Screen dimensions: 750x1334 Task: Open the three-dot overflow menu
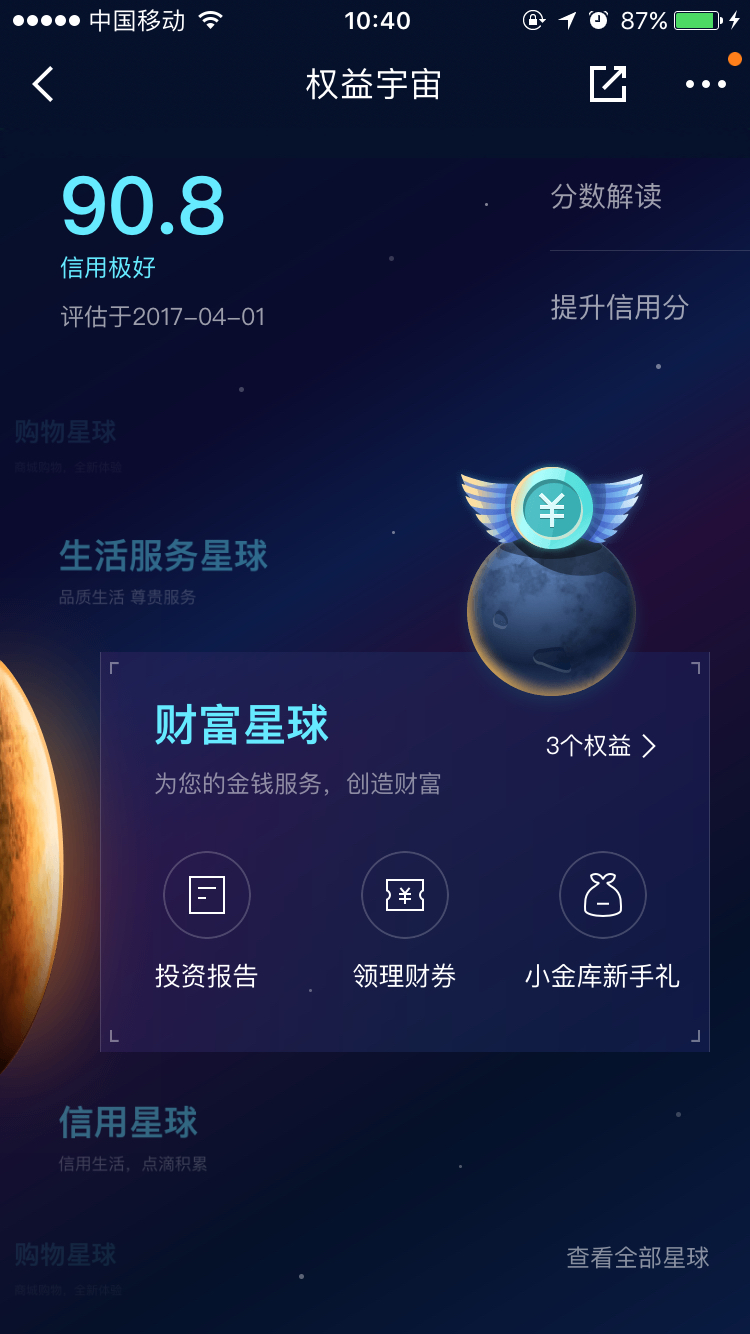[706, 84]
